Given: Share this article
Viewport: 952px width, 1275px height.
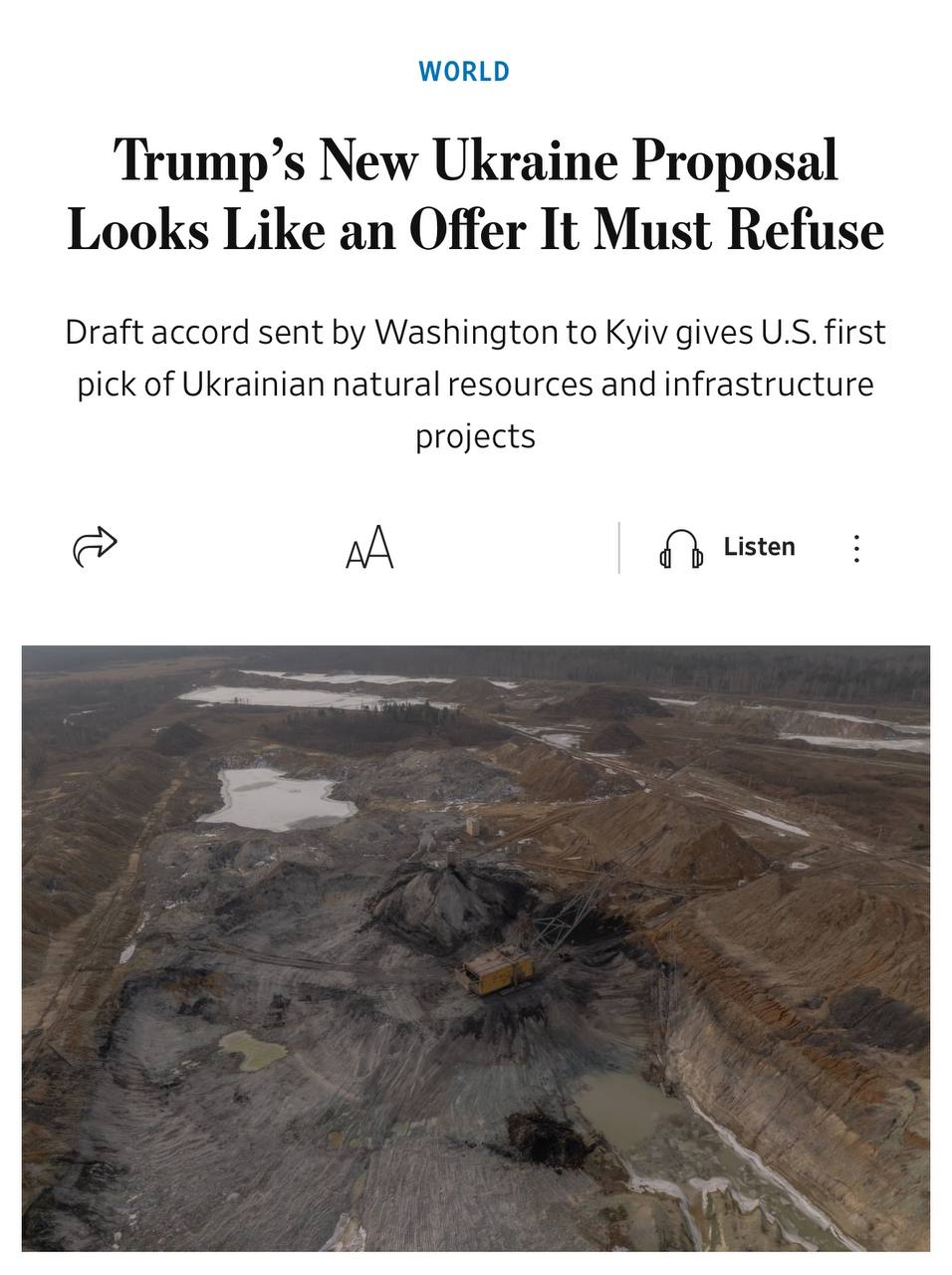Looking at the screenshot, I should point(96,547).
